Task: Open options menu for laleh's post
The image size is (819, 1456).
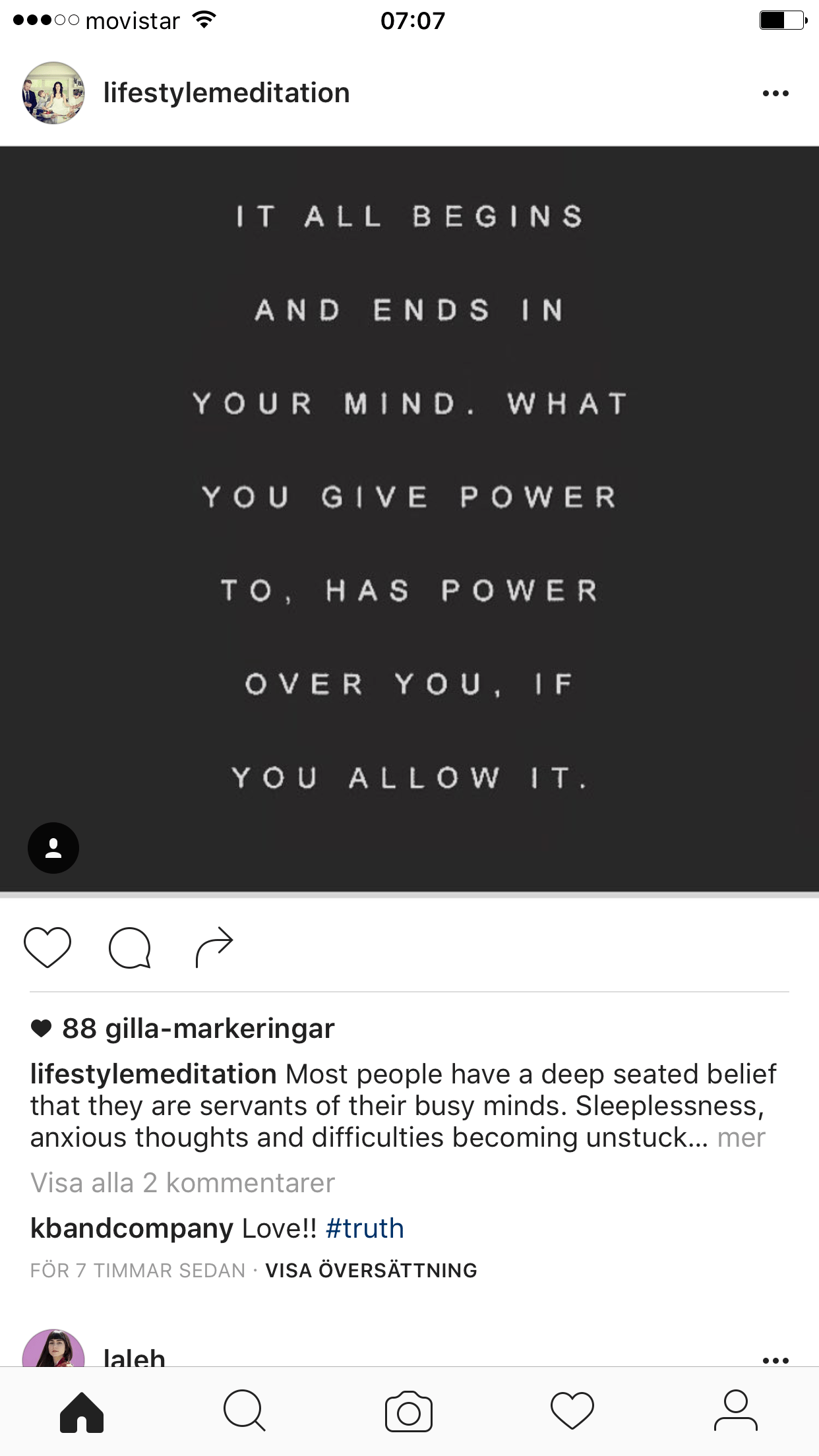Action: click(775, 1360)
